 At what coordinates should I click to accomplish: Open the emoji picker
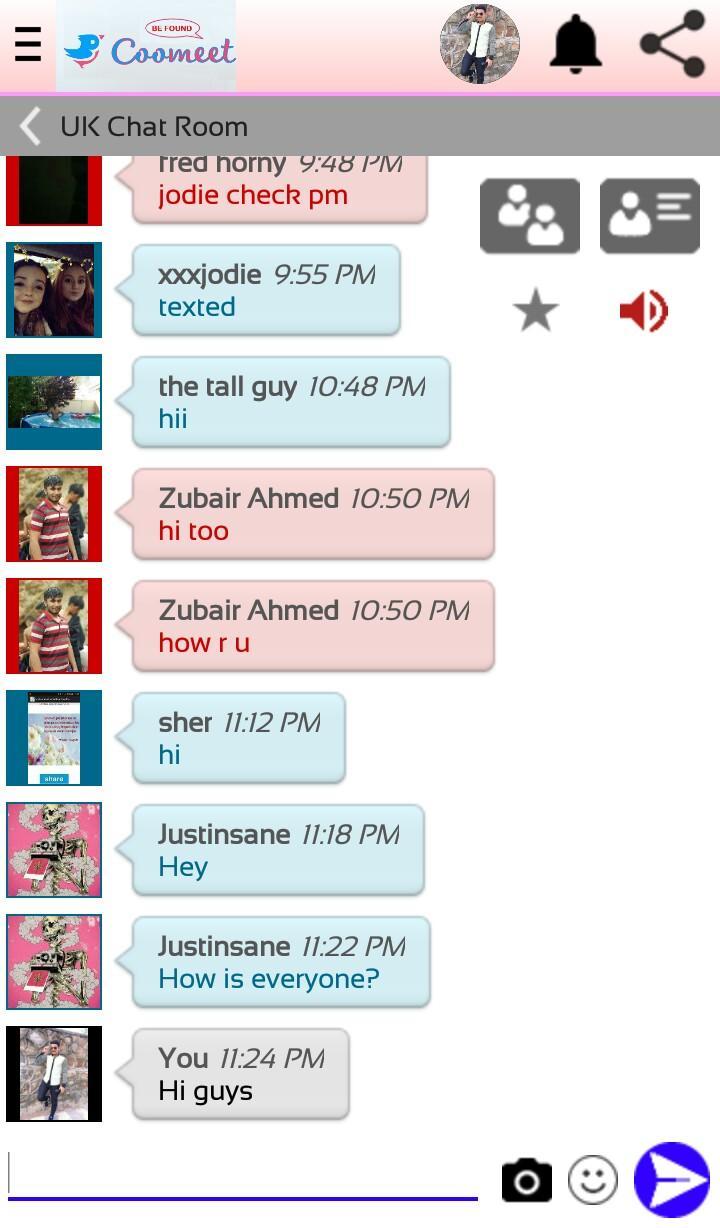[x=593, y=1180]
